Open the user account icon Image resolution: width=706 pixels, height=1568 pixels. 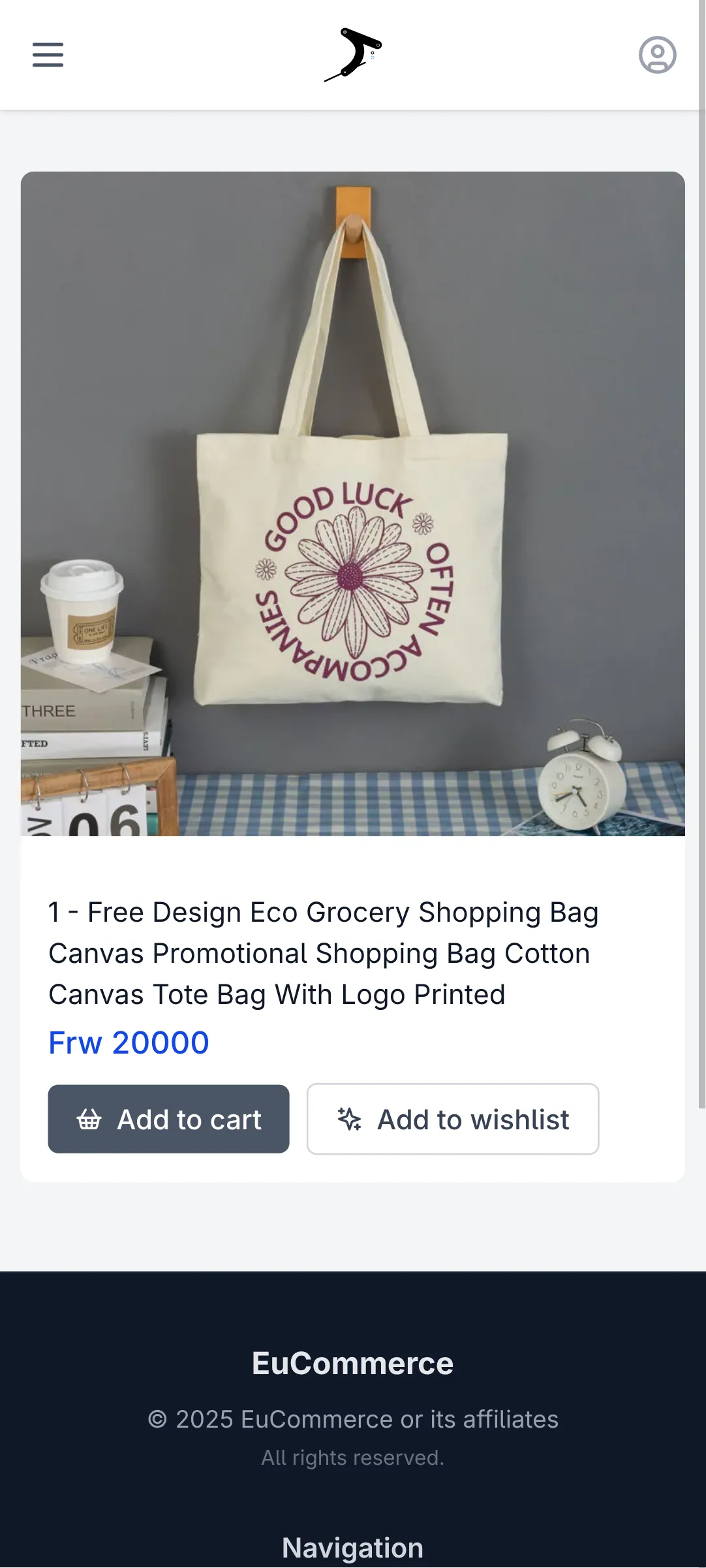(657, 55)
